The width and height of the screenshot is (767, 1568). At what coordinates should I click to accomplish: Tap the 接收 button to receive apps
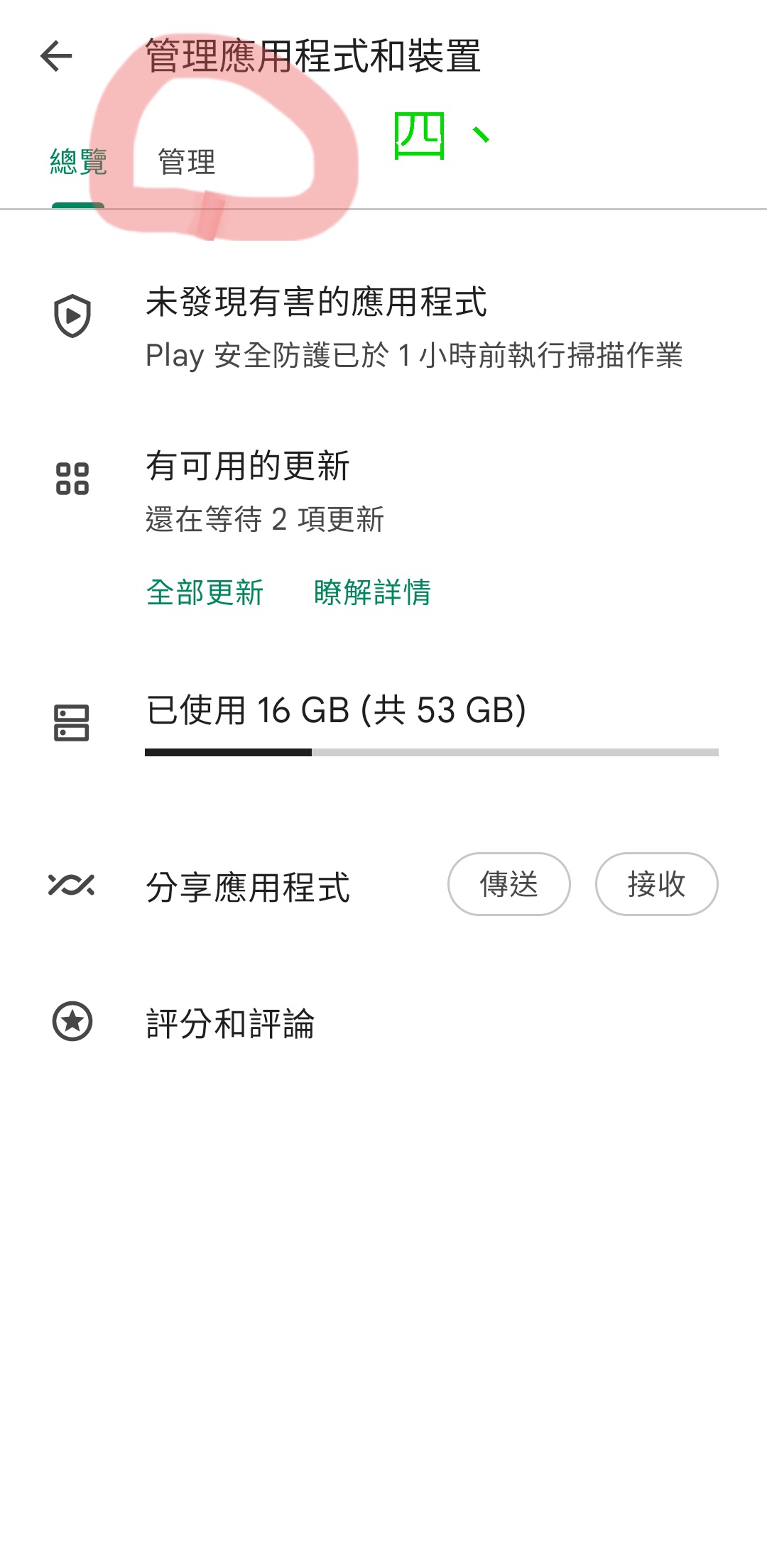[656, 884]
